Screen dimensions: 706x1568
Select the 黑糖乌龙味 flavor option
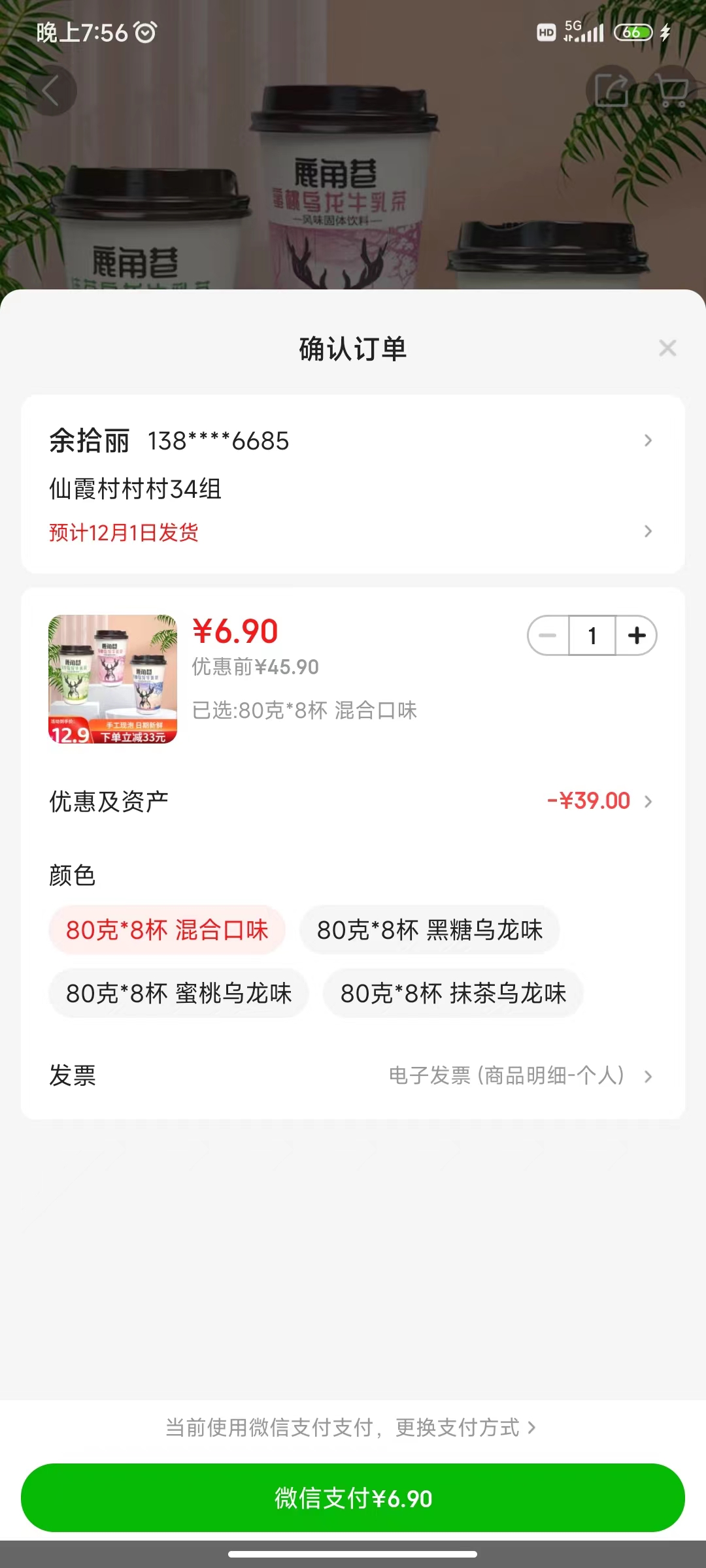tap(429, 930)
